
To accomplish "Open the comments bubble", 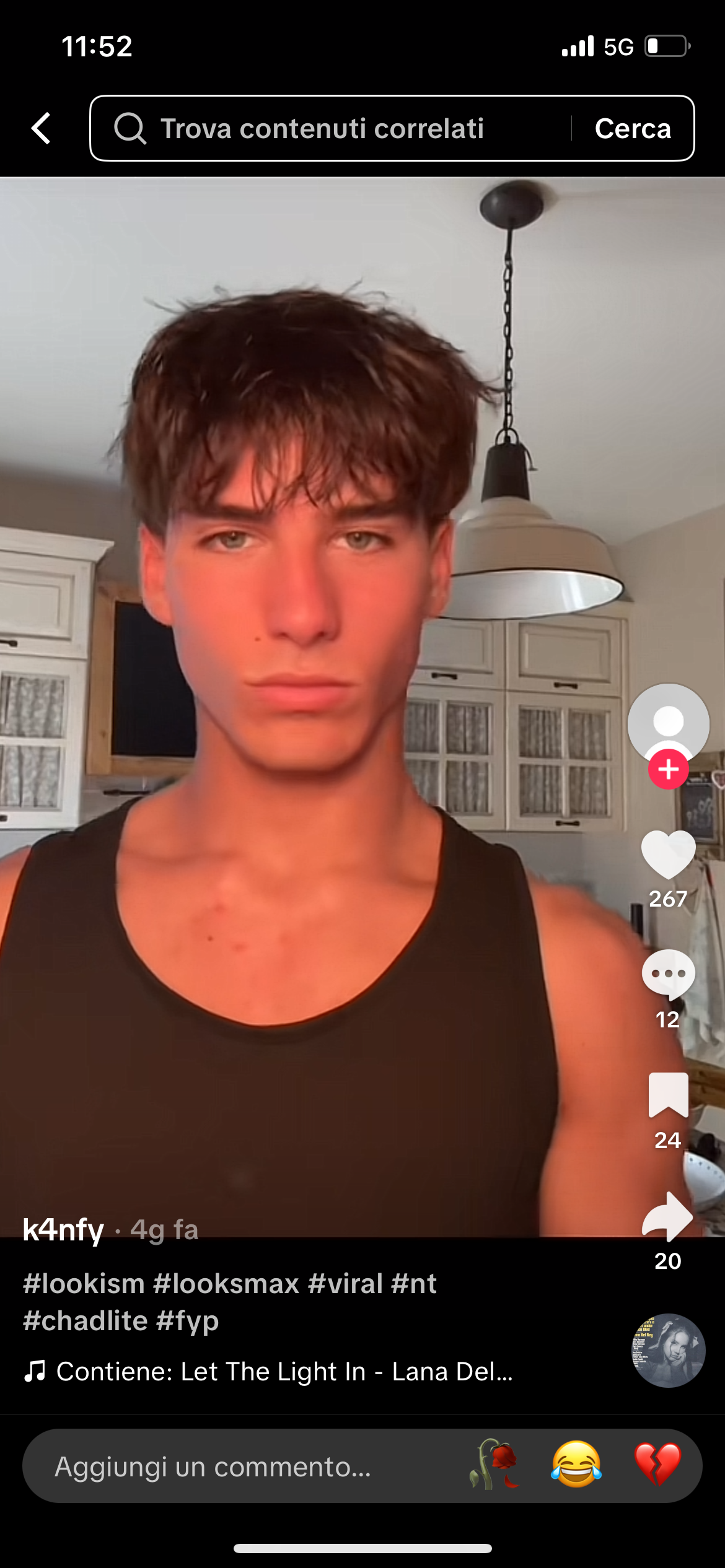I will coord(668,975).
